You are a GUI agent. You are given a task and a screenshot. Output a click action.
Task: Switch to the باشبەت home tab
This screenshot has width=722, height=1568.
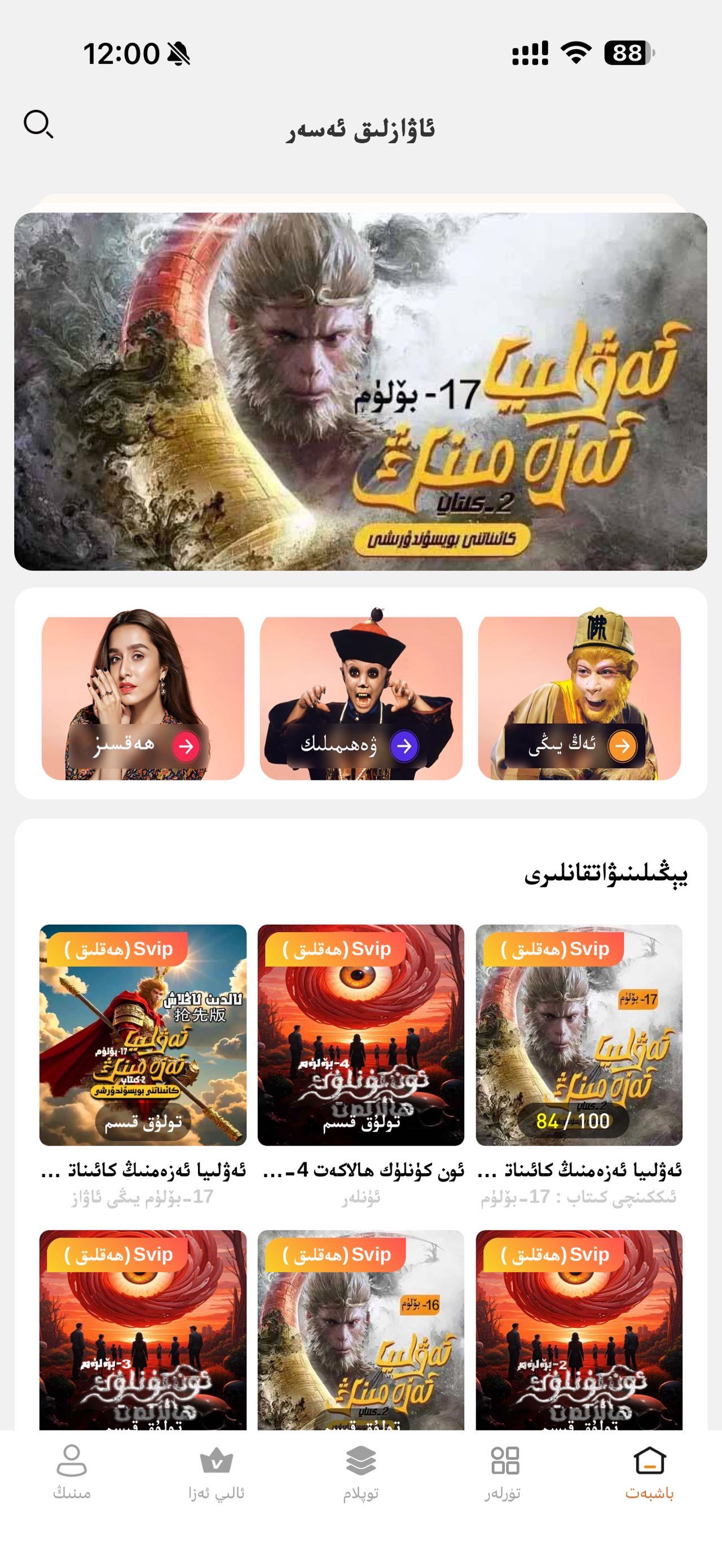pyautogui.click(x=650, y=1473)
